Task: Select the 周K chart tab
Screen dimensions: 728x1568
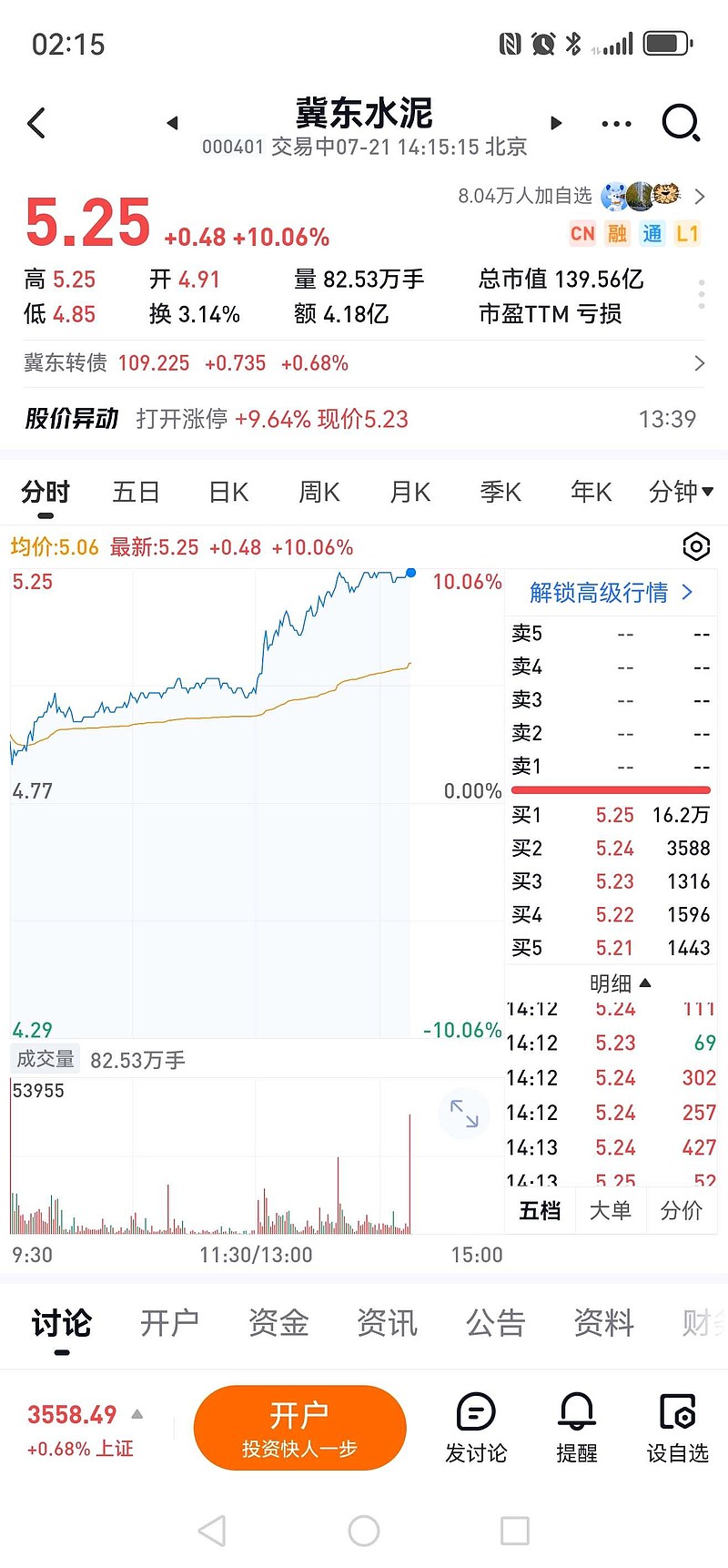Action: pos(319,493)
